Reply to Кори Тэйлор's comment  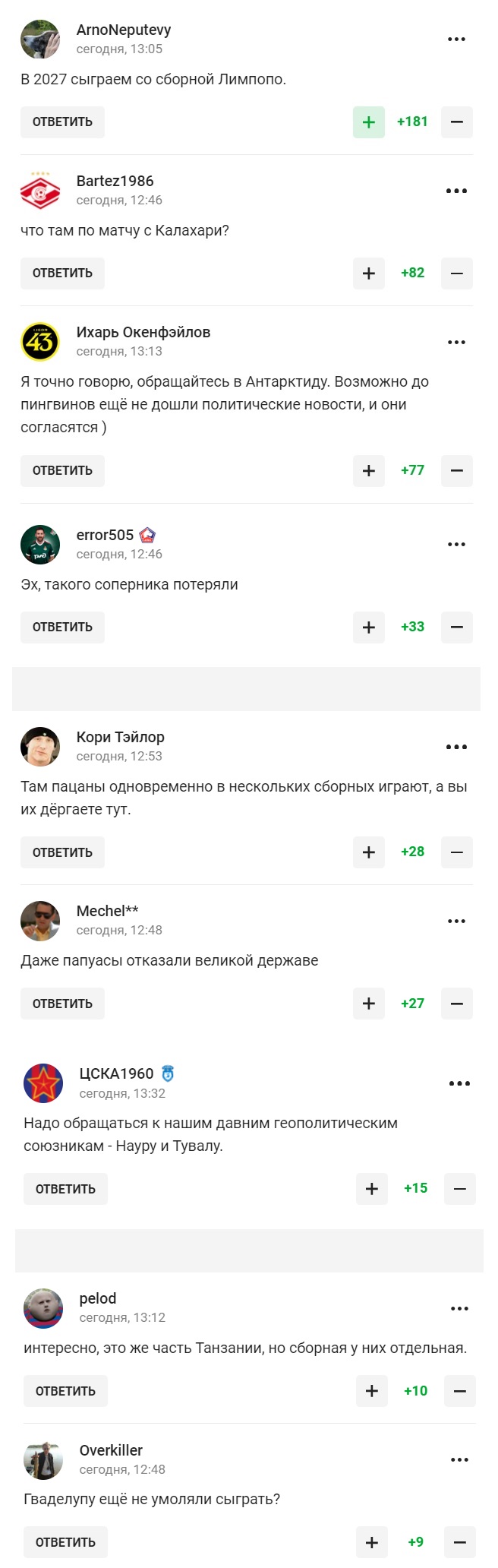pos(62,852)
